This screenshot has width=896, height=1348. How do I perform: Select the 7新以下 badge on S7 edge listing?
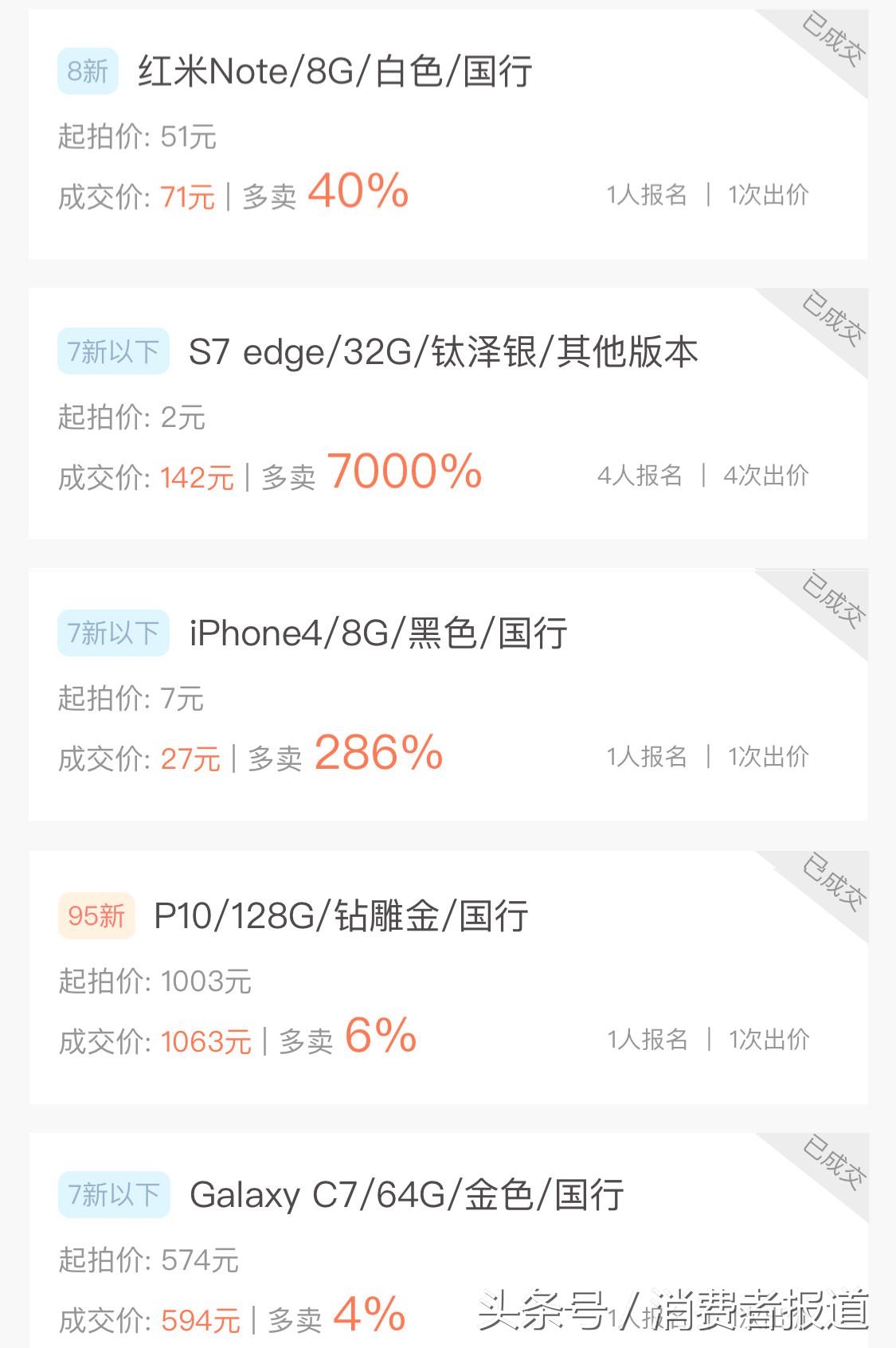tap(112, 351)
